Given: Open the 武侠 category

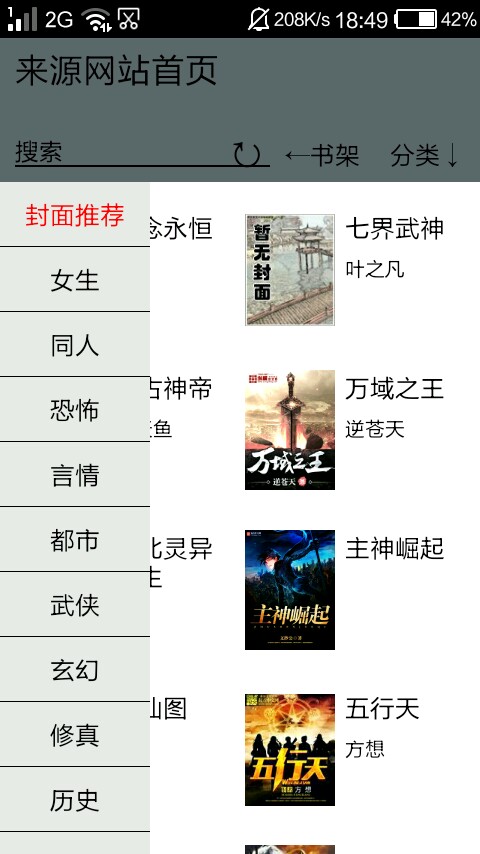Looking at the screenshot, I should tap(75, 605).
